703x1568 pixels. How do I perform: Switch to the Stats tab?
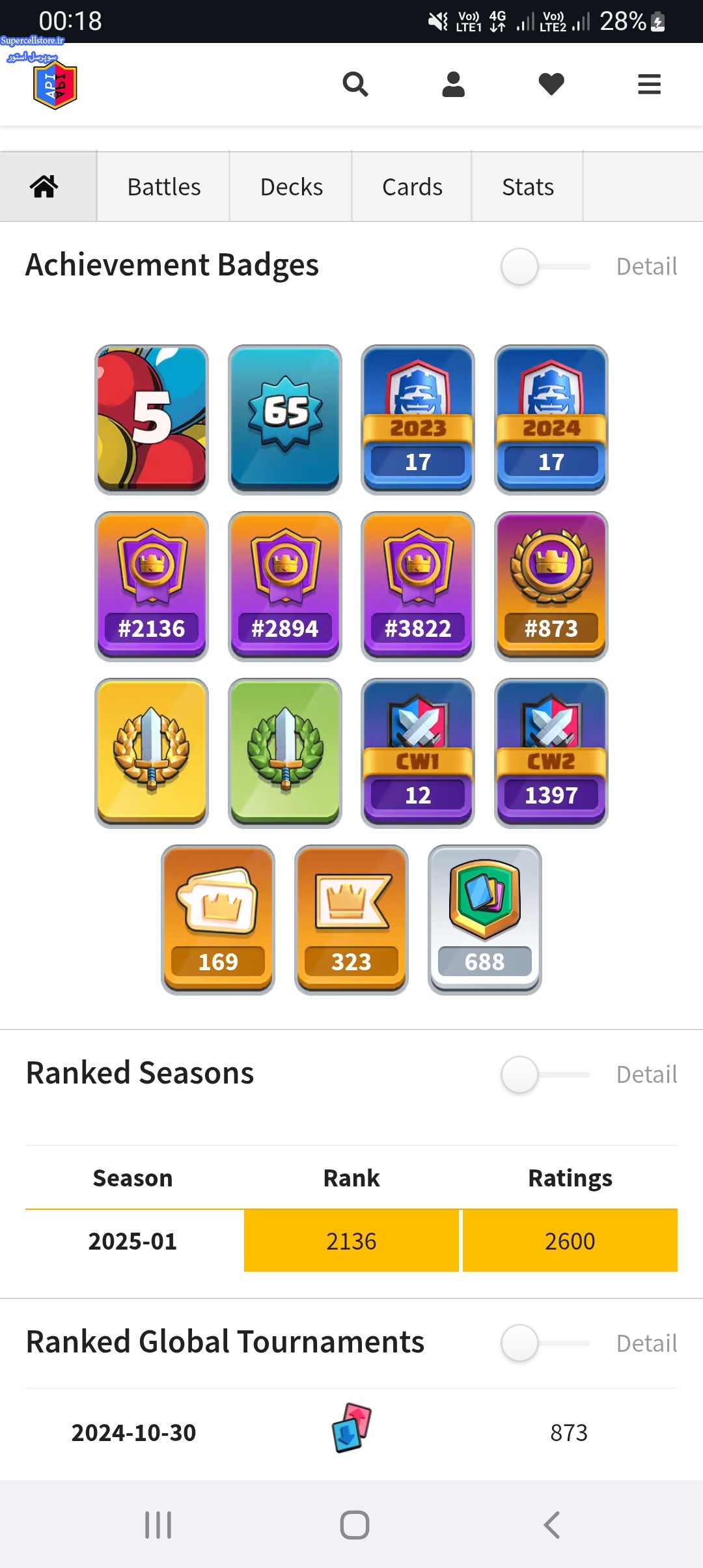tap(528, 187)
